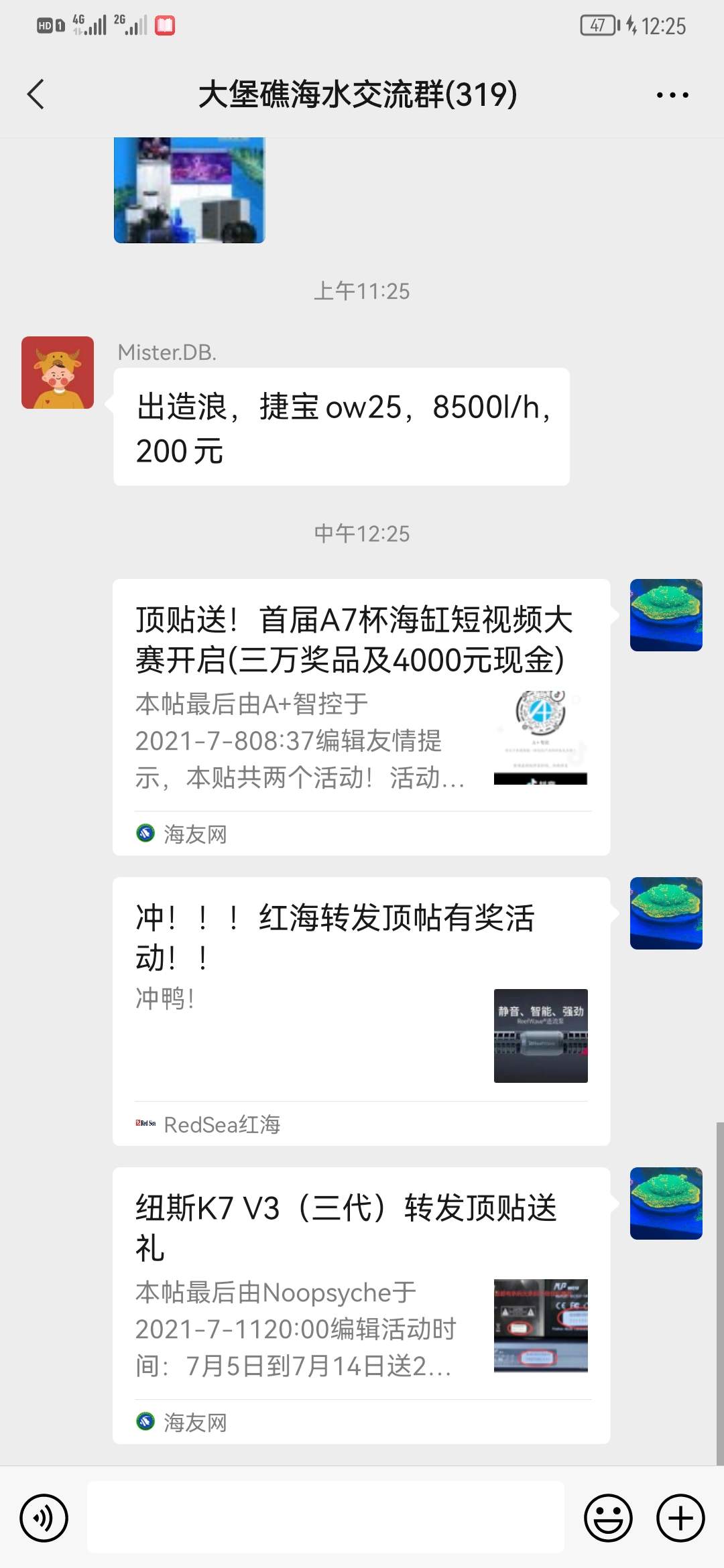Open the A7杯海缸短视频大赛 link card

pyautogui.click(x=361, y=716)
